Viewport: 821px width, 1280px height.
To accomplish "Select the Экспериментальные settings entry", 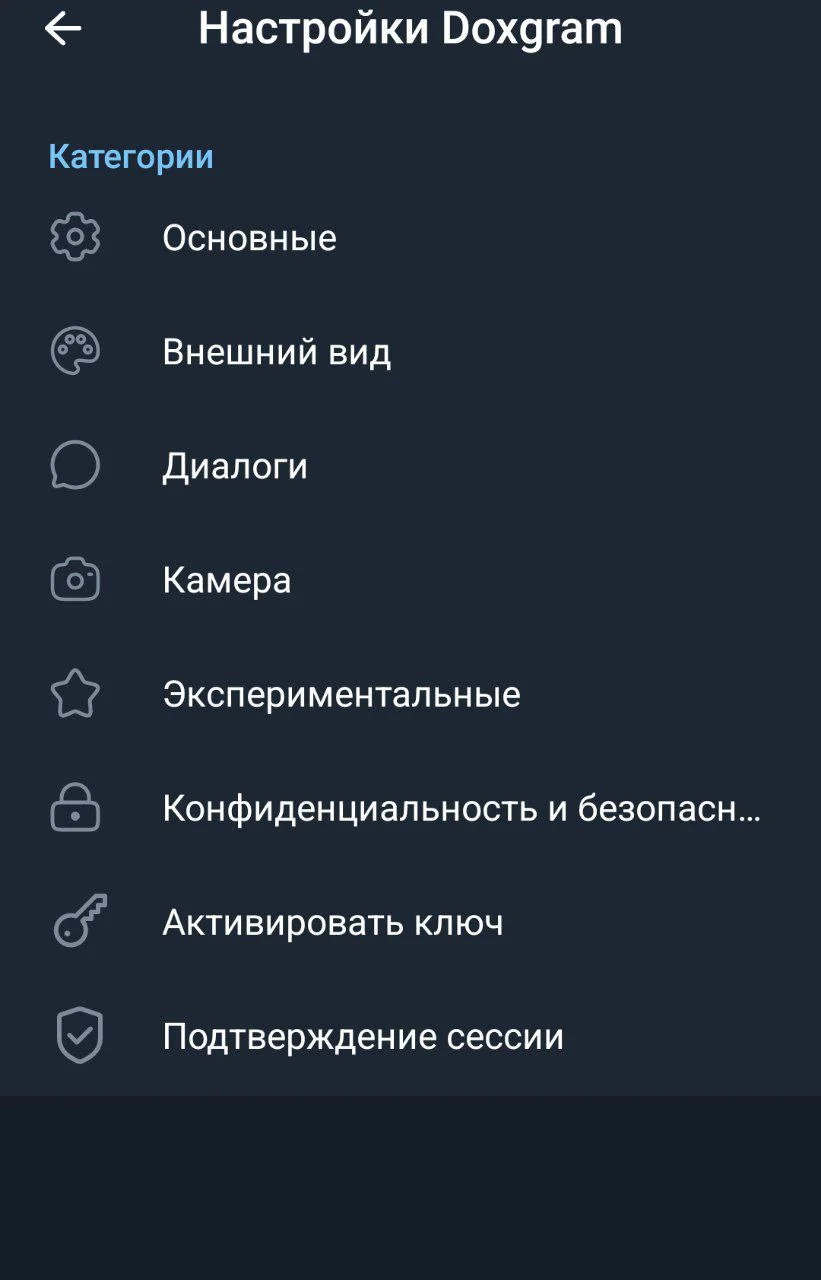I will [340, 693].
